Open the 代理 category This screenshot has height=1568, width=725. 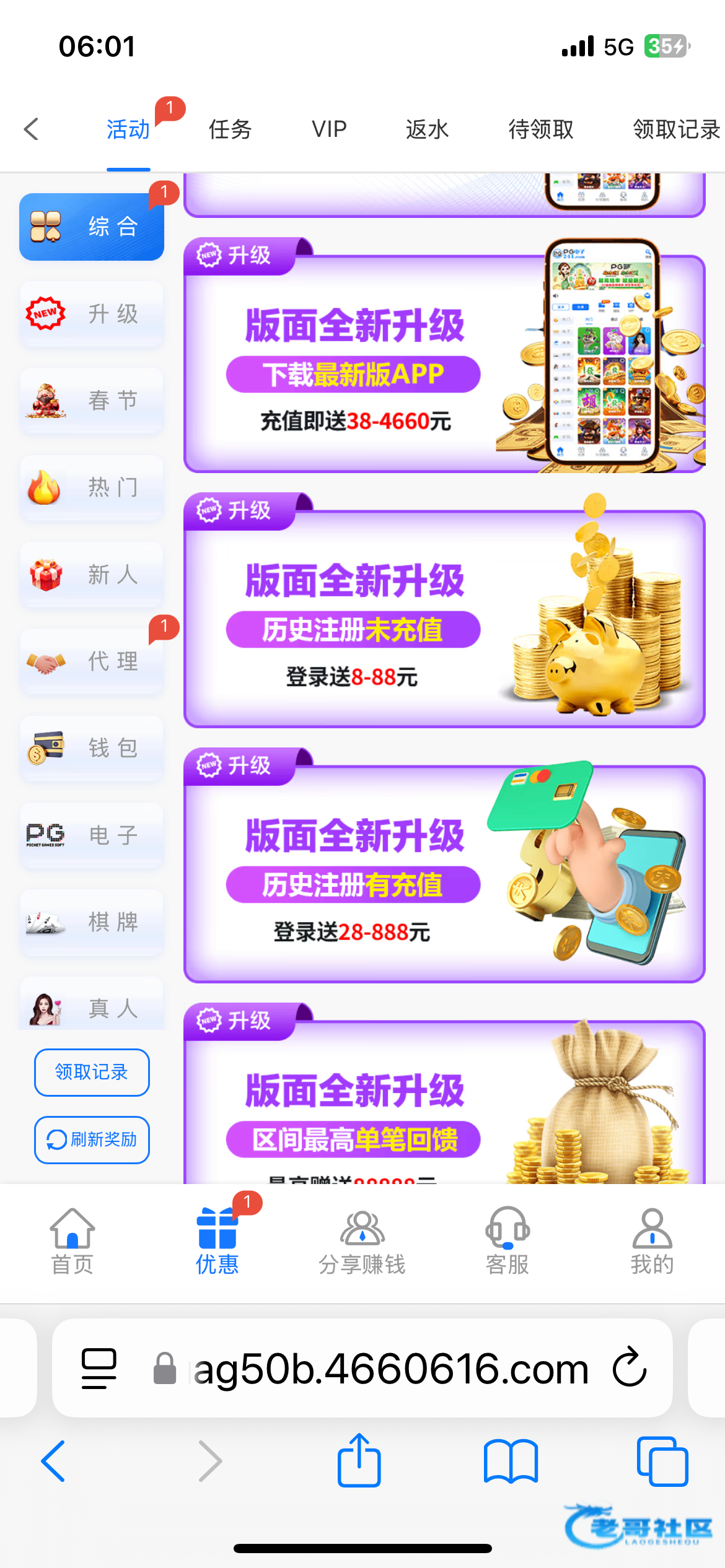(x=92, y=661)
